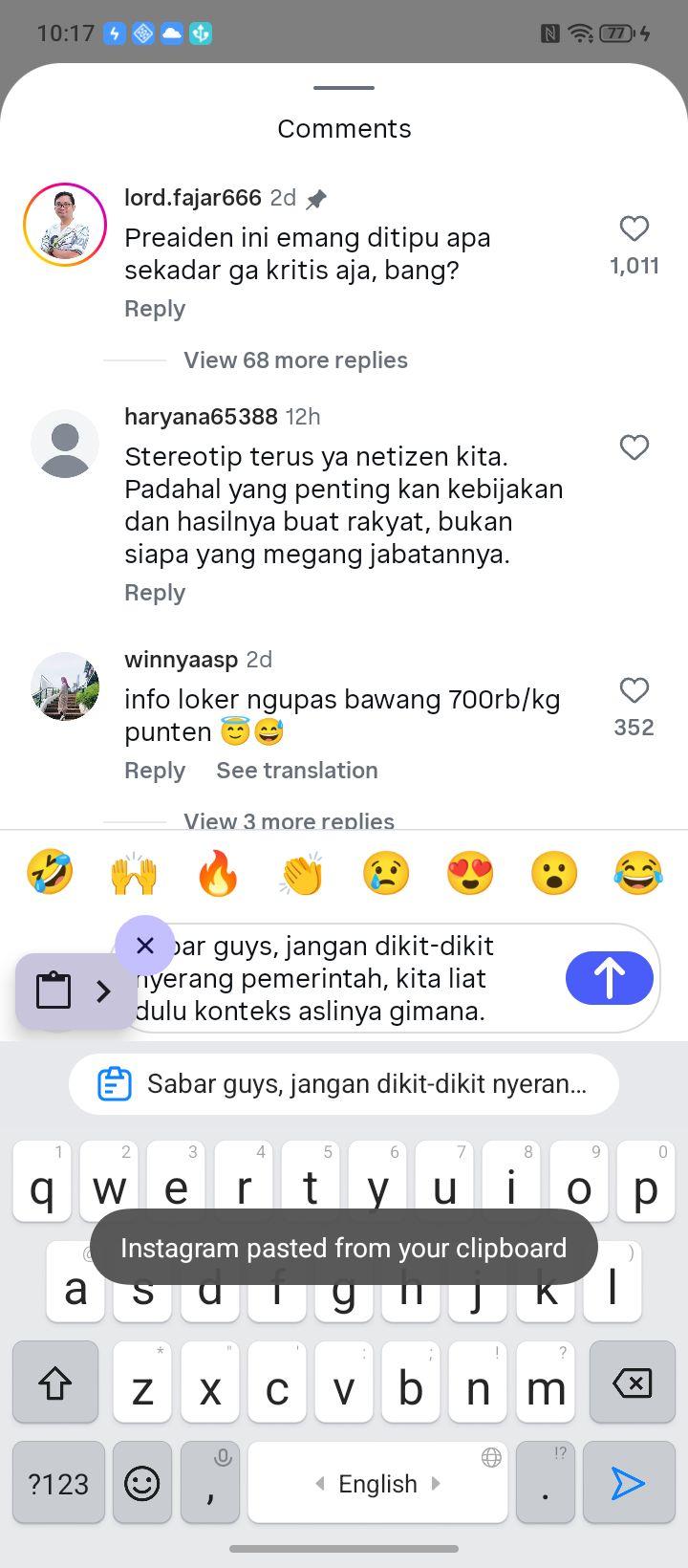Open haryana65388's profile avatar
Viewport: 688px width, 1568px height.
65,444
